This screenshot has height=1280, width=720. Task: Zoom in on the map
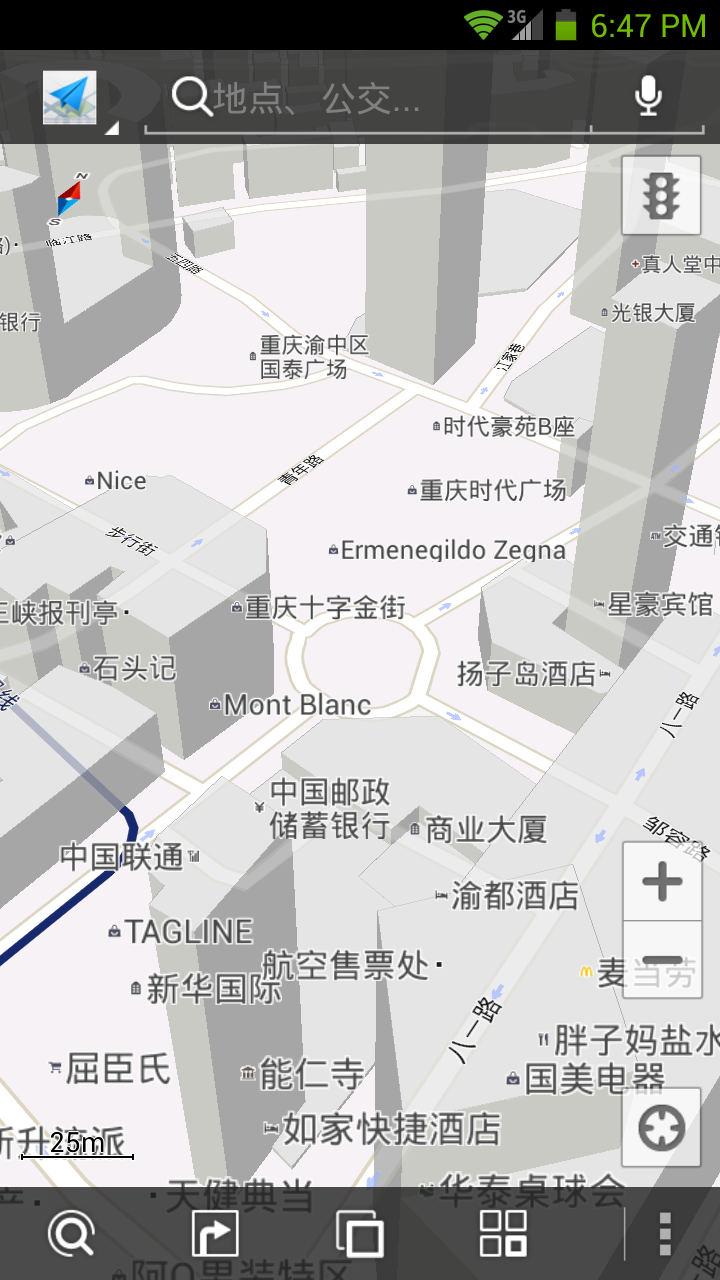pos(661,881)
